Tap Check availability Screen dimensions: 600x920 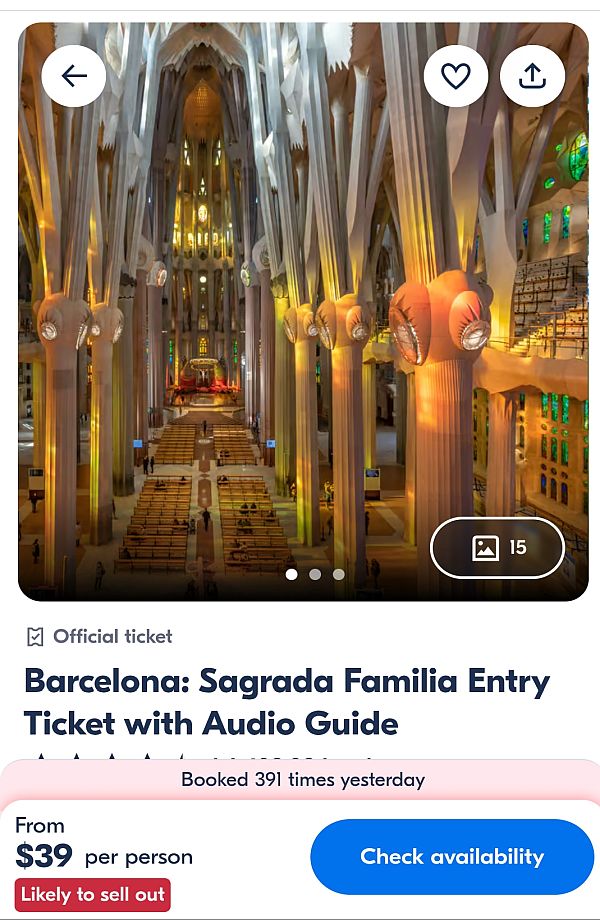(x=452, y=857)
